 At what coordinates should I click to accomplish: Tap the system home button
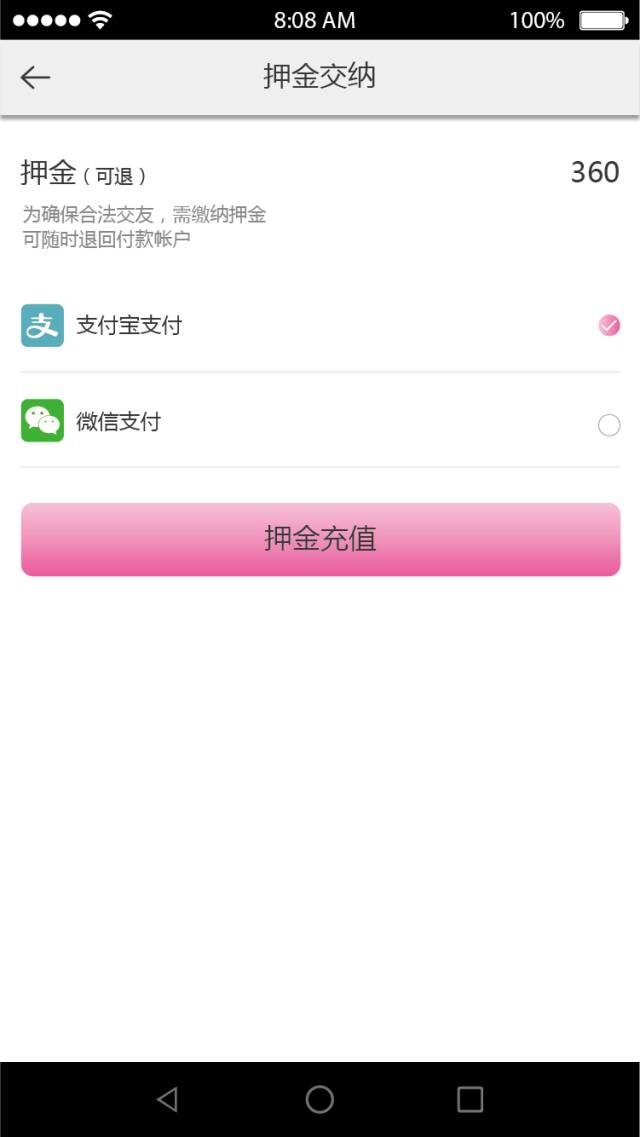tap(320, 1100)
